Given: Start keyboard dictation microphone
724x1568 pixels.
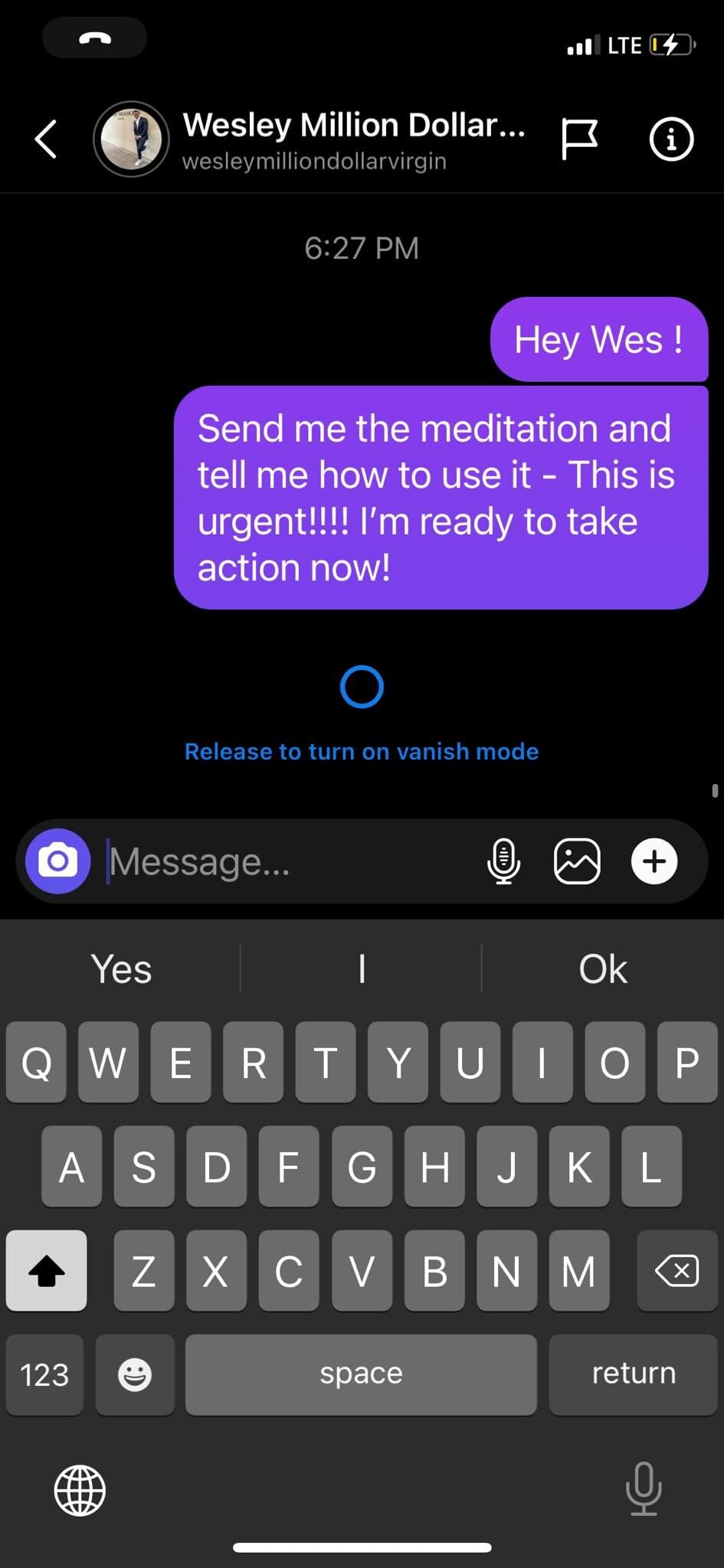Looking at the screenshot, I should tap(644, 1488).
